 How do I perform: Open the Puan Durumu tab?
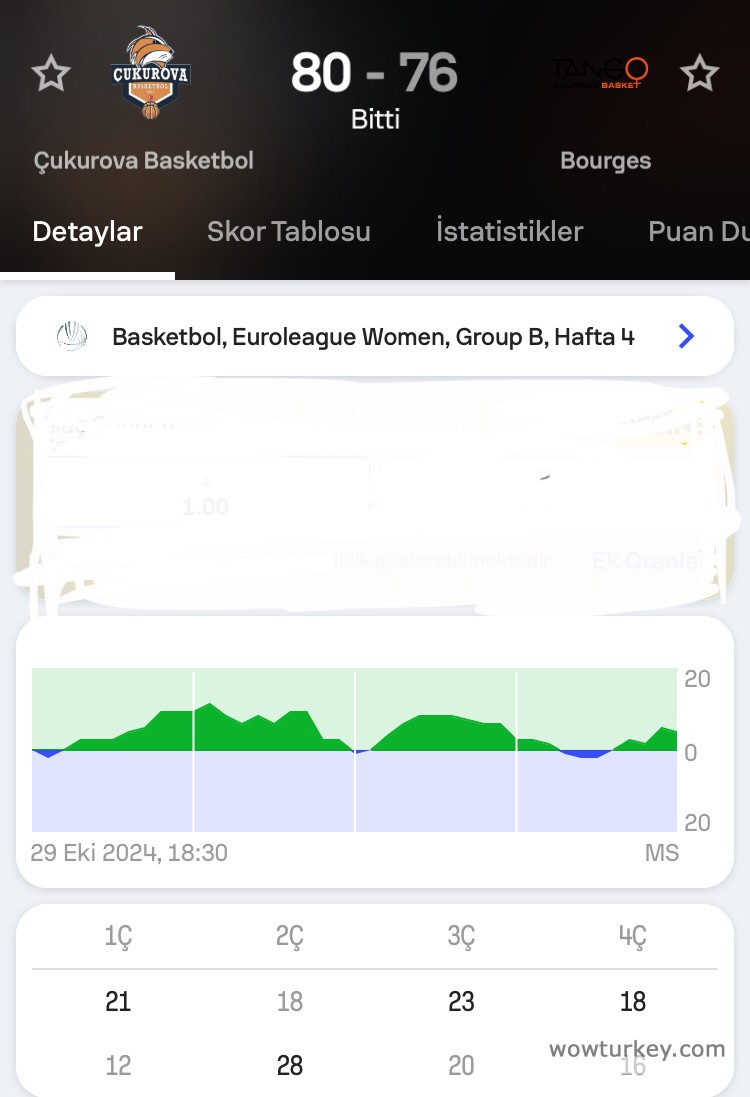698,232
